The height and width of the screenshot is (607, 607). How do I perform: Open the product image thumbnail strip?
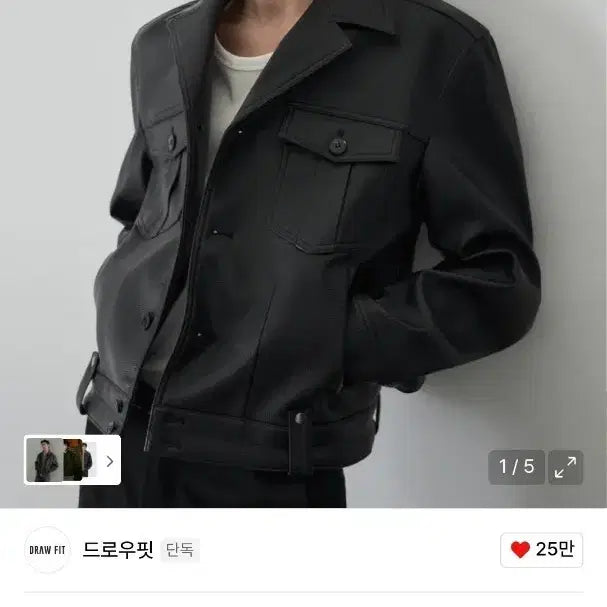click(72, 461)
